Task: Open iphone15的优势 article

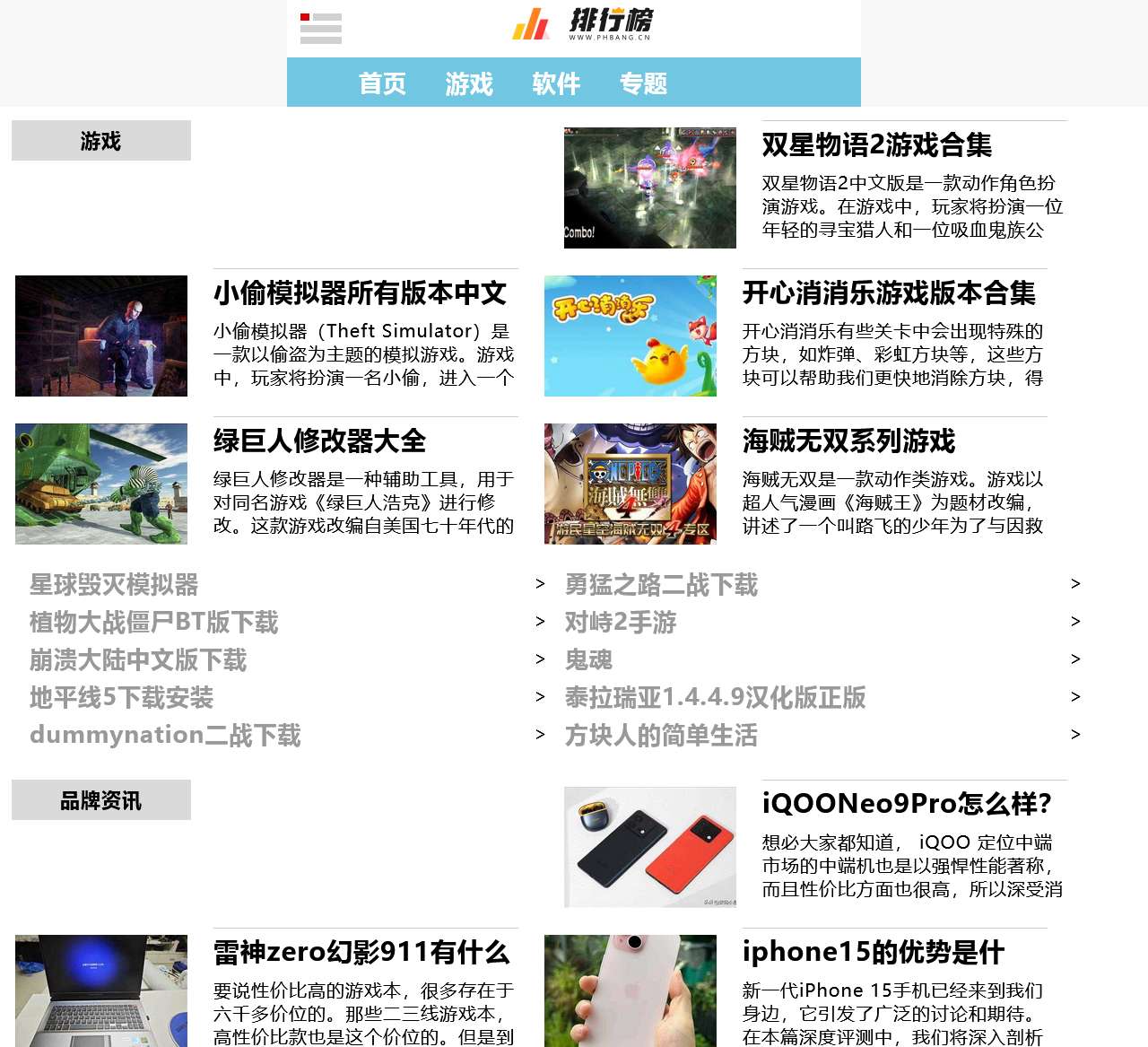Action: (x=873, y=953)
